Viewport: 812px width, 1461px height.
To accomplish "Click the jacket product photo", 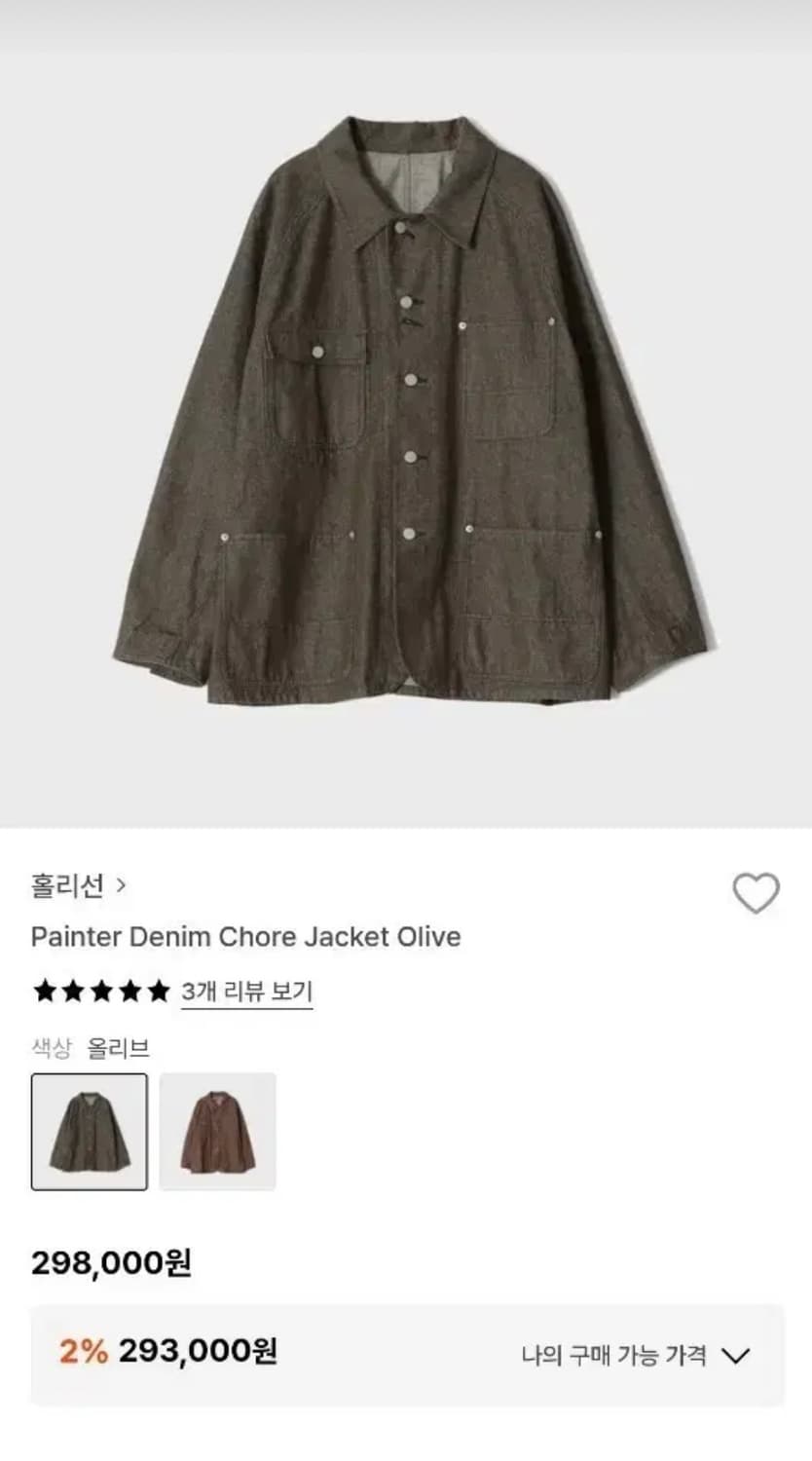I will [406, 419].
